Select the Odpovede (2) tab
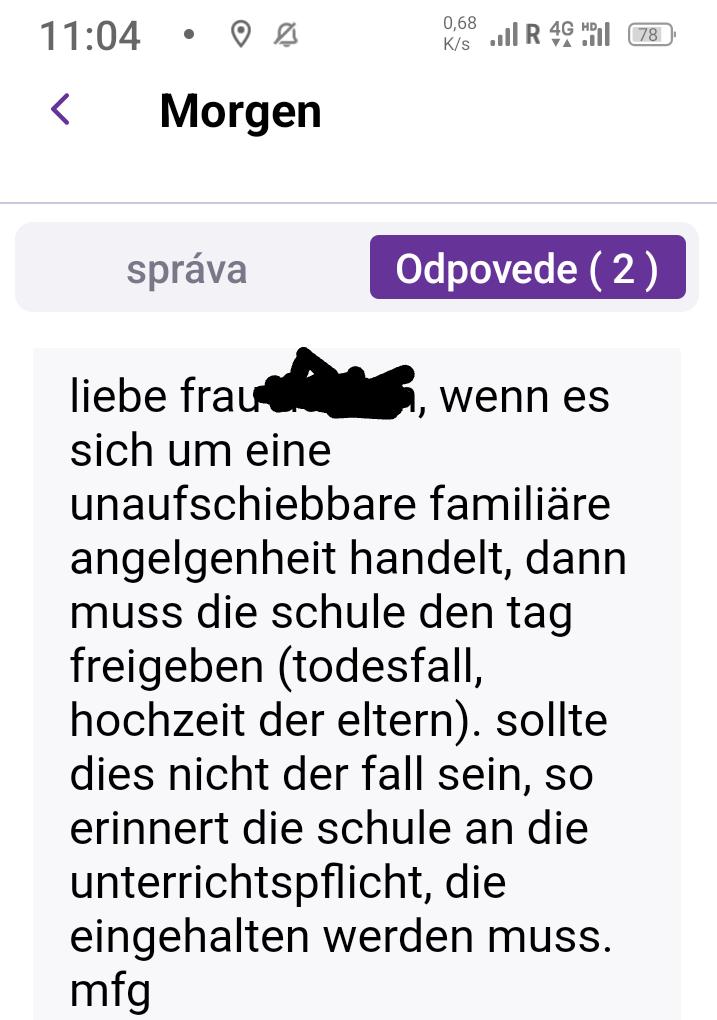Screen dimensions: 717x1020 [527, 268]
